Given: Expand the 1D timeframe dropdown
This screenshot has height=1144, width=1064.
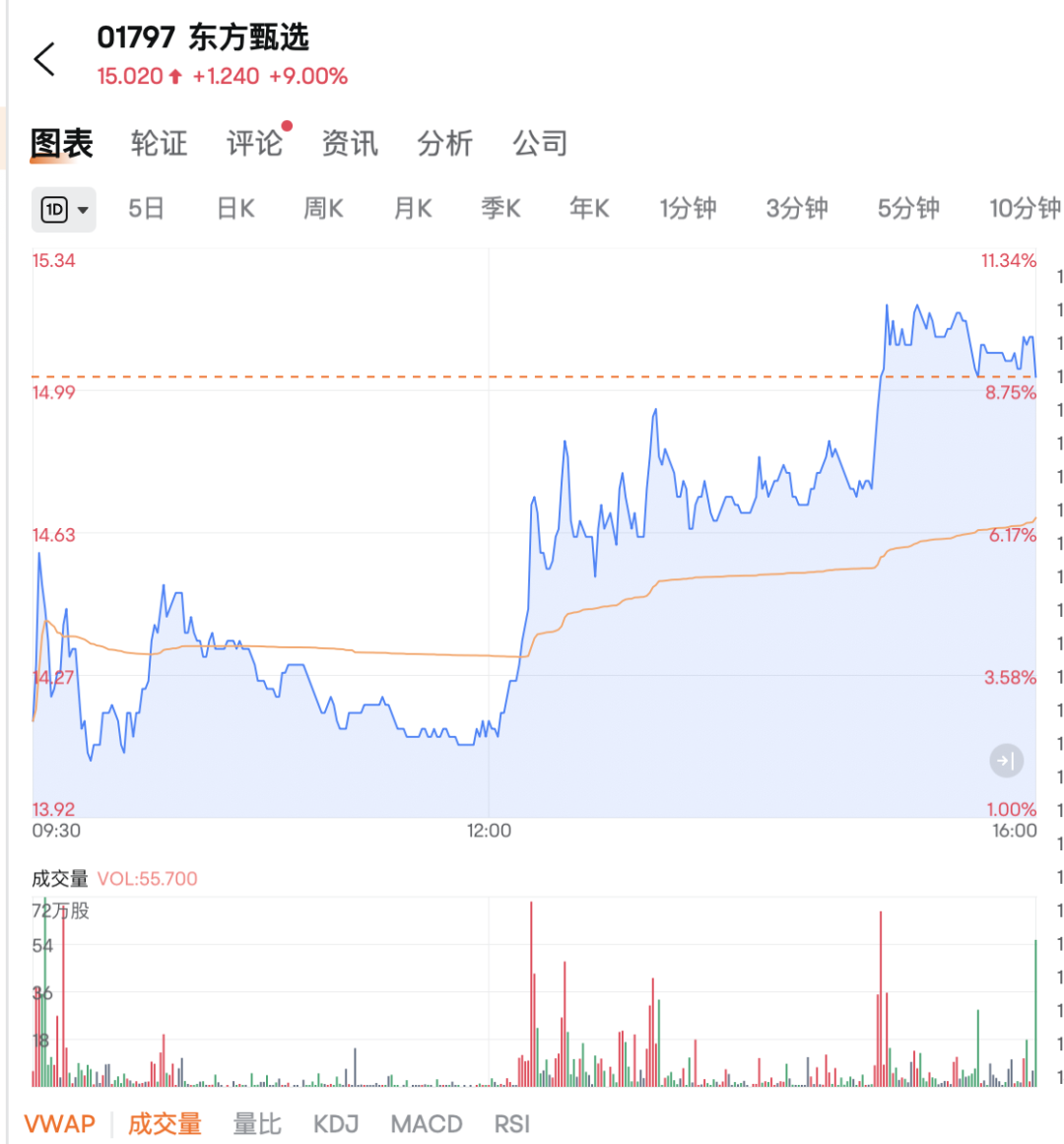Looking at the screenshot, I should [64, 209].
